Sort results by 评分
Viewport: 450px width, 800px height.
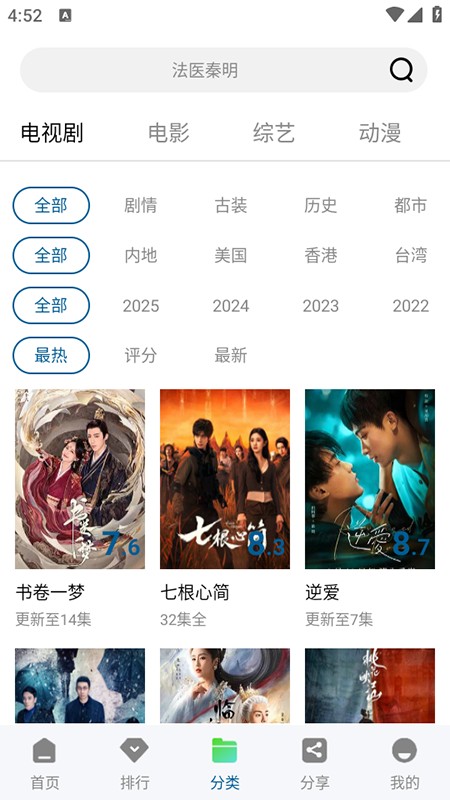(140, 355)
